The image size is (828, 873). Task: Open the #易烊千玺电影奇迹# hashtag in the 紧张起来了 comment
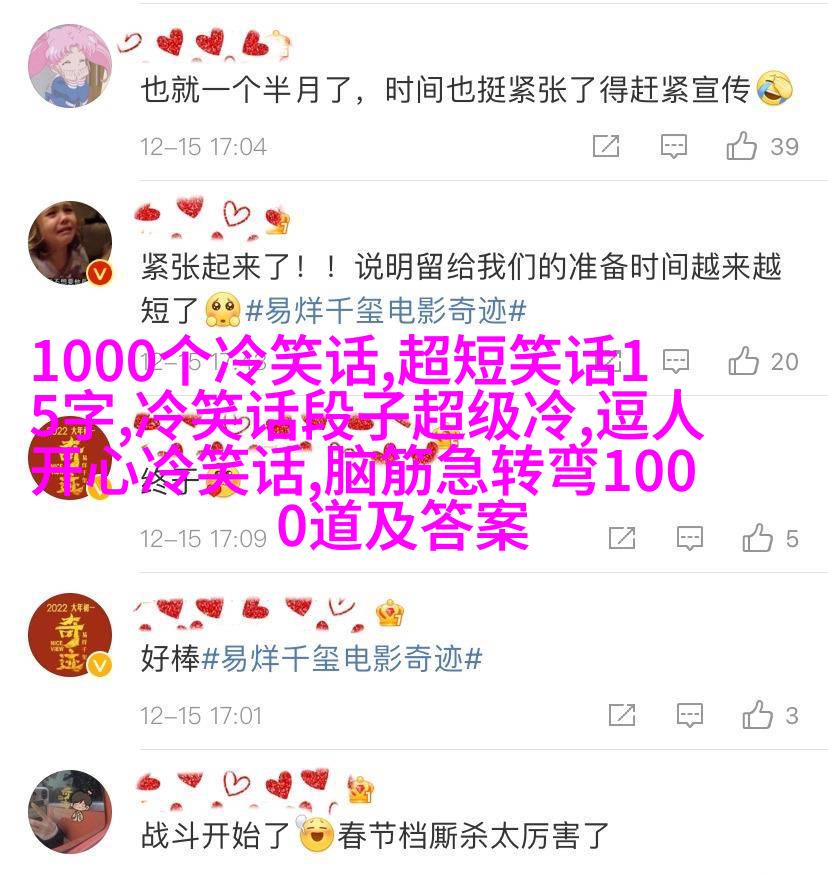386,311
